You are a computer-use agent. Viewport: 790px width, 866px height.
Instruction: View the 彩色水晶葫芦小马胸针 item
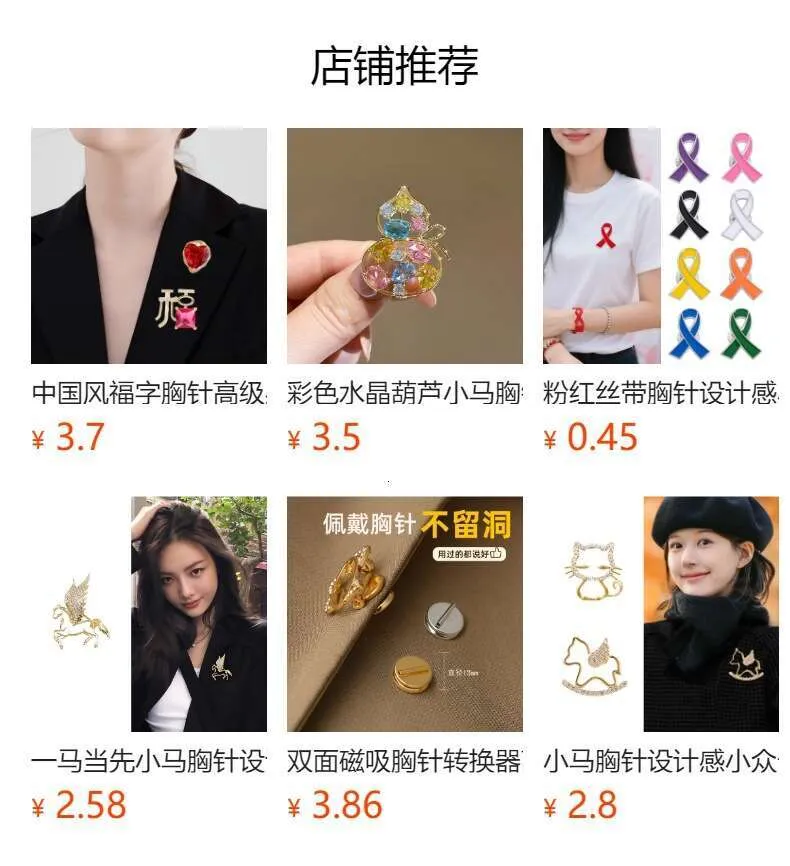click(x=405, y=246)
